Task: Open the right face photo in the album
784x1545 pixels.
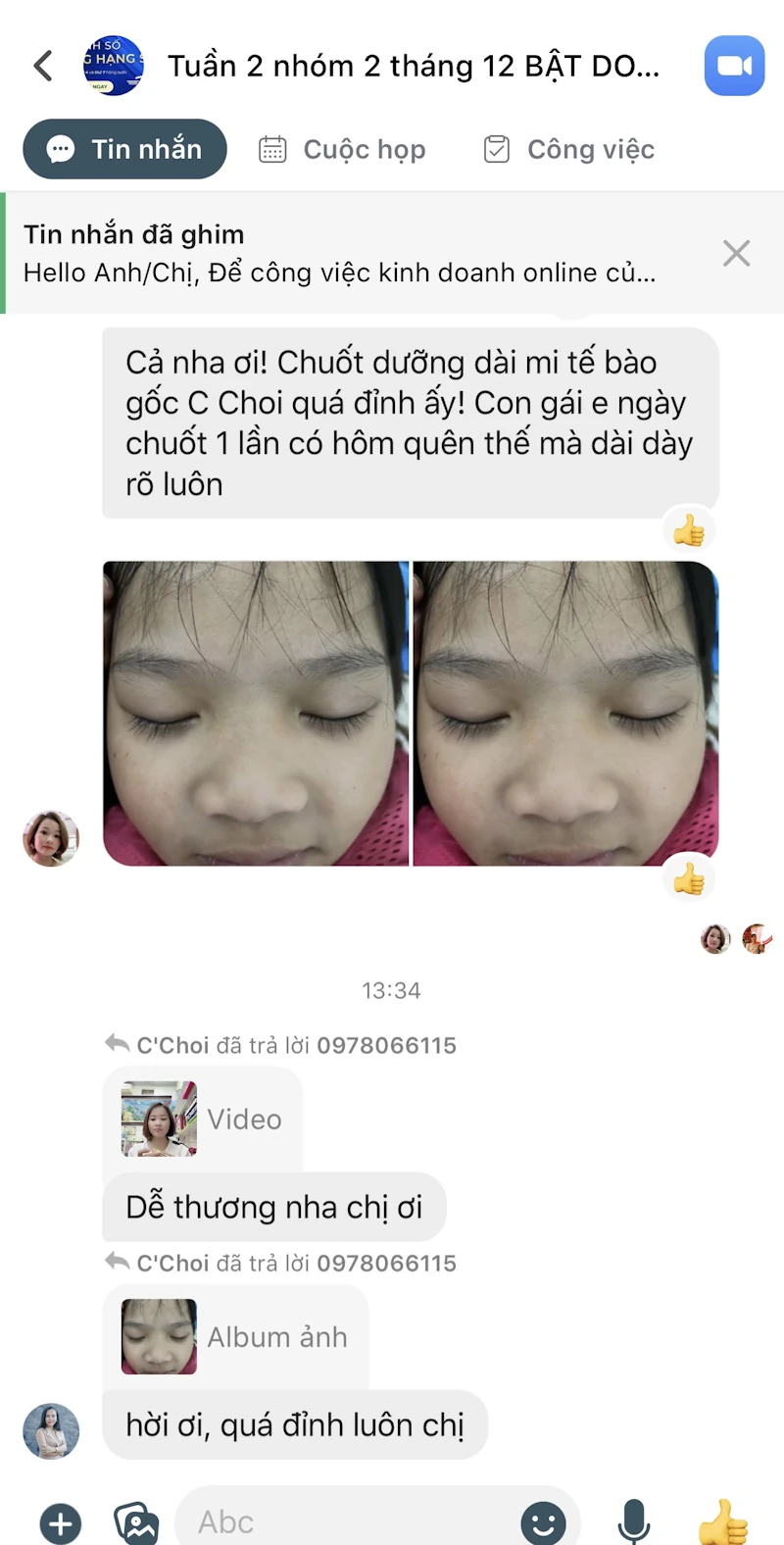Action: click(565, 714)
